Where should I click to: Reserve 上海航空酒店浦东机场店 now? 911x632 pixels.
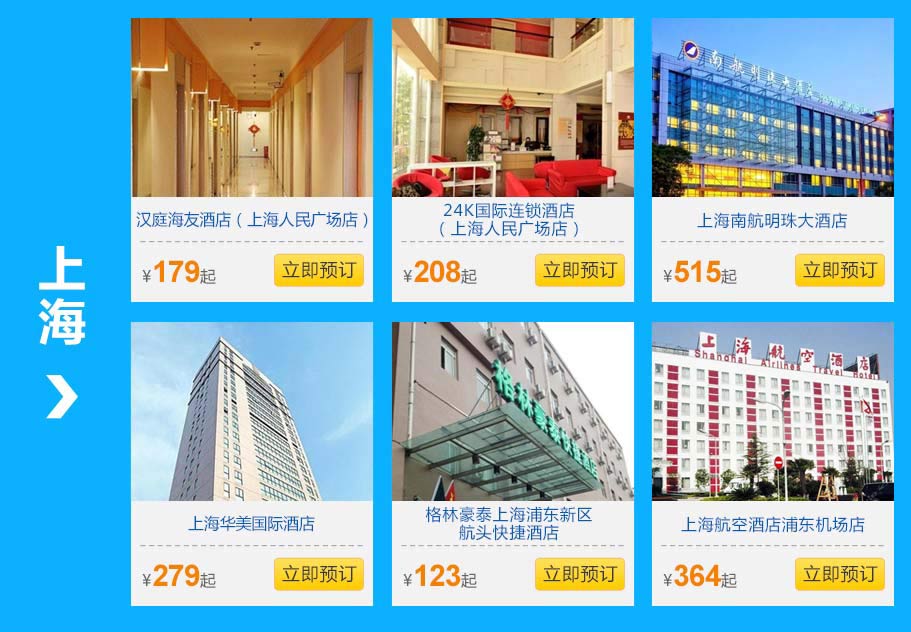(839, 574)
